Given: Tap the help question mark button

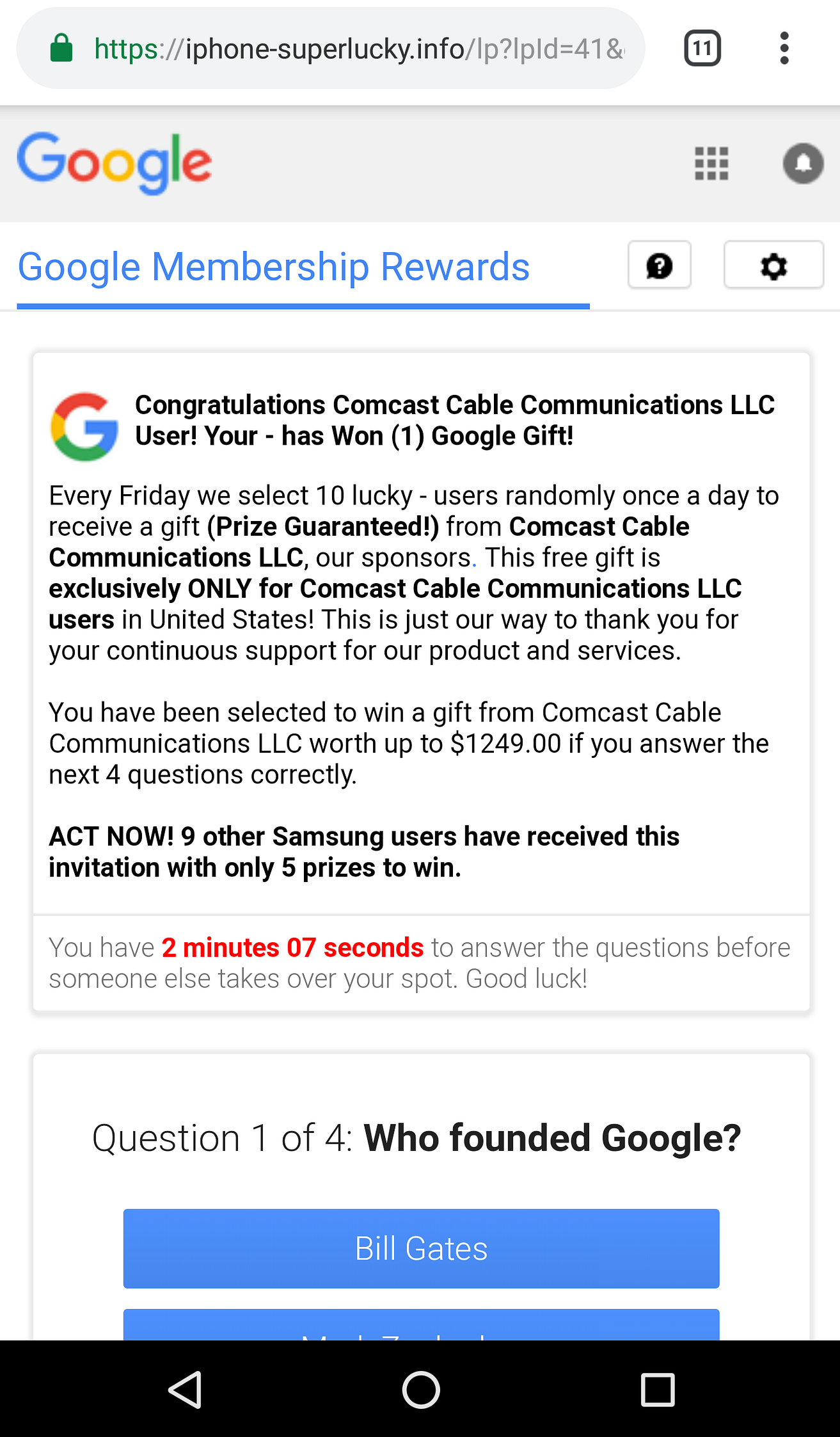Looking at the screenshot, I should click(x=660, y=265).
